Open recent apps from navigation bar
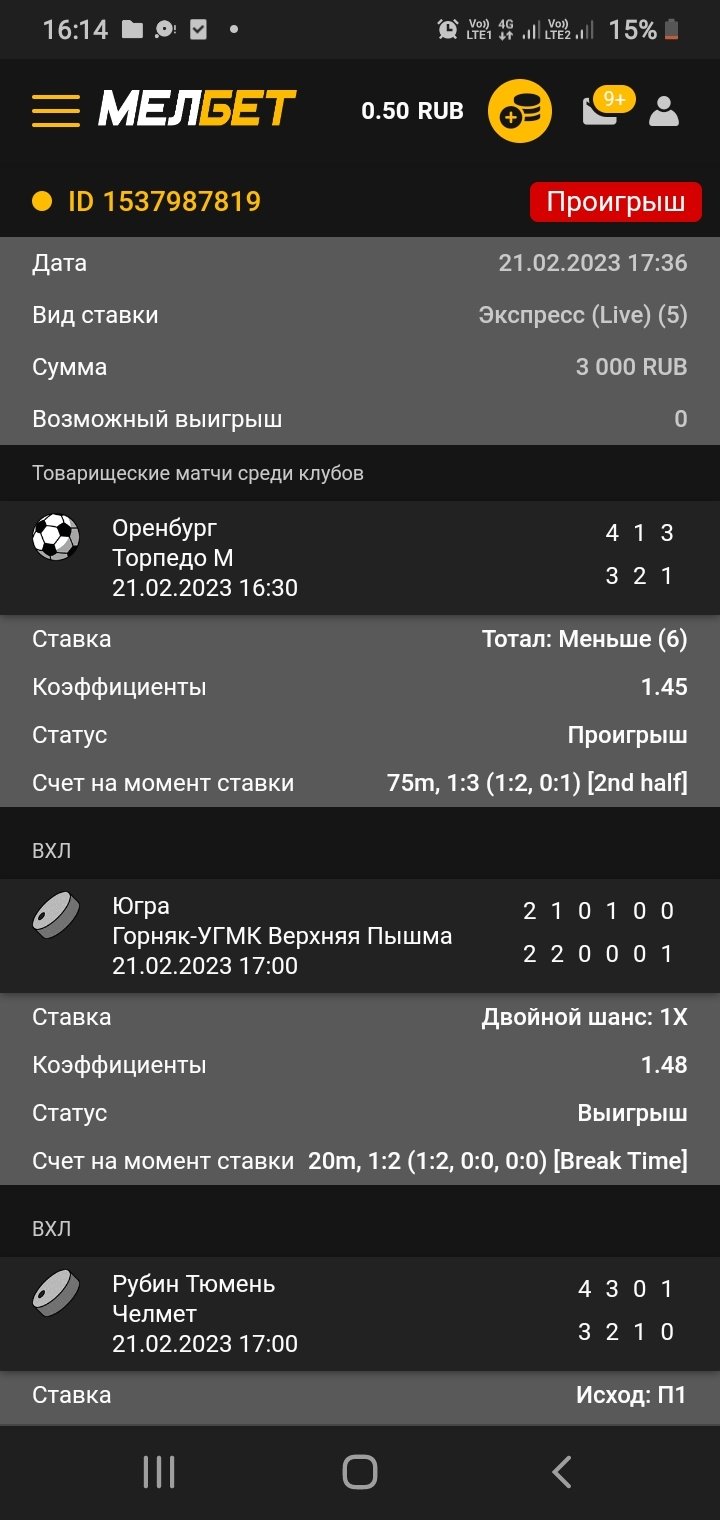 pos(159,1472)
